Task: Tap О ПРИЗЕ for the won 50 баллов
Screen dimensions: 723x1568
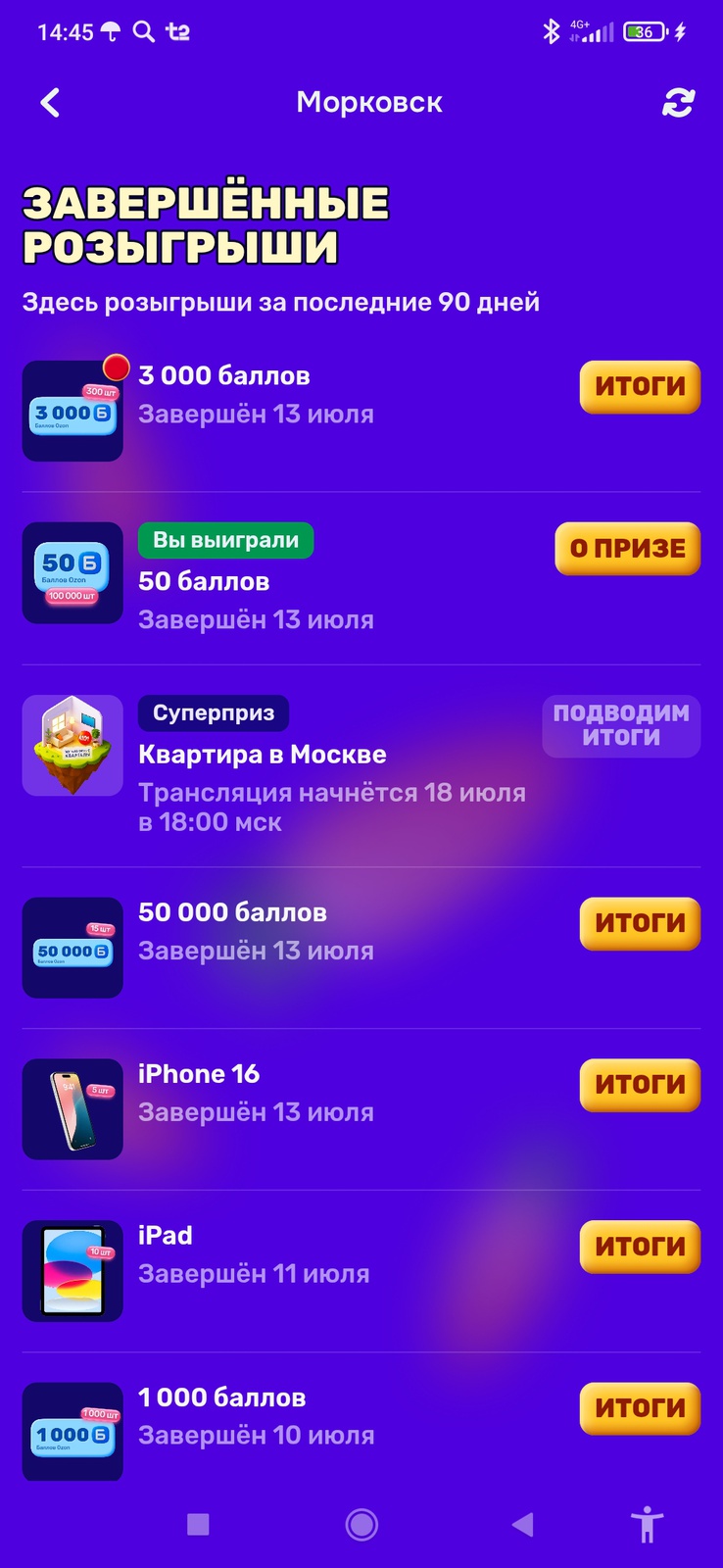Action: tap(627, 548)
